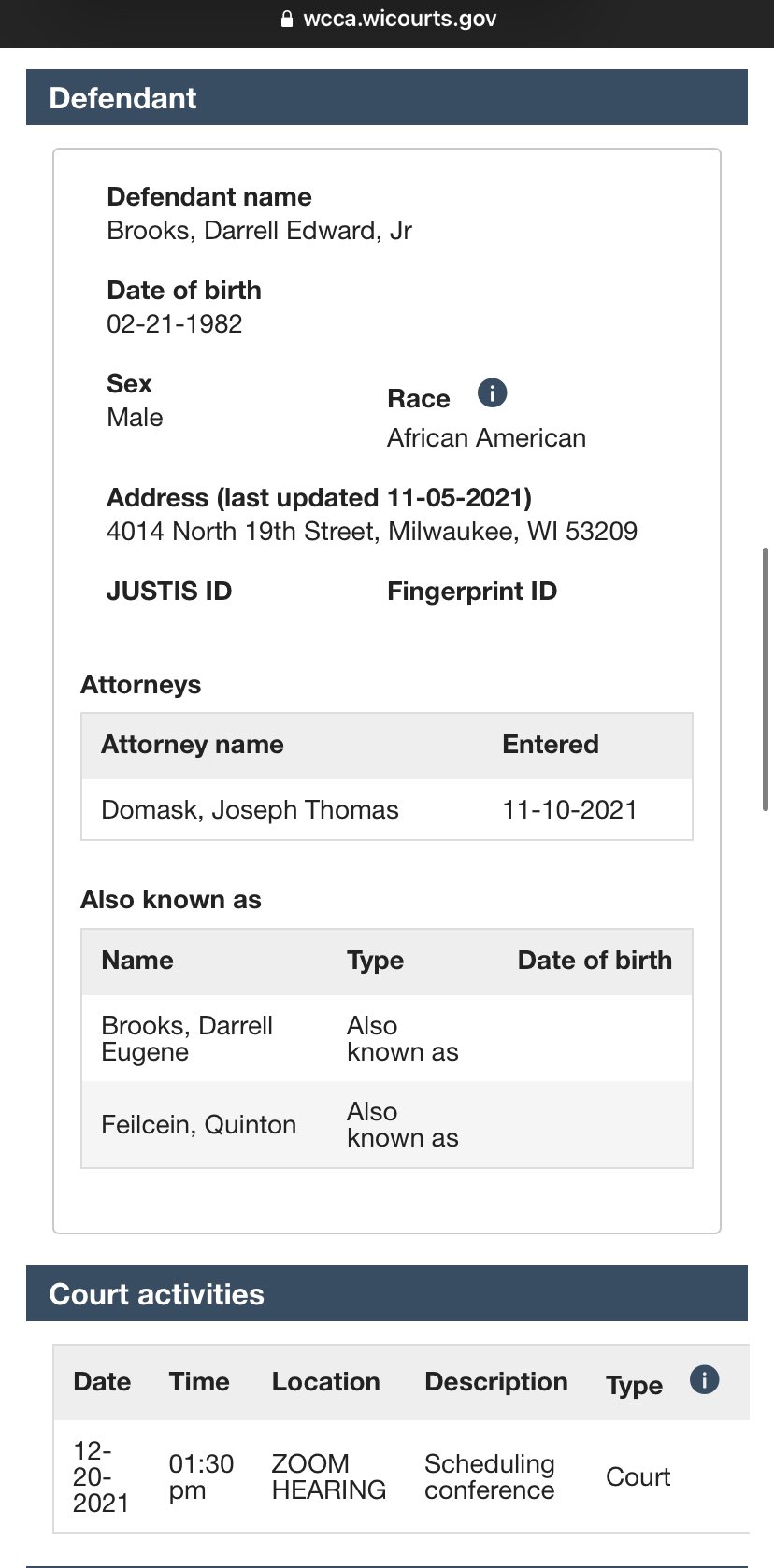Select the Date of birth column header

pos(595,961)
